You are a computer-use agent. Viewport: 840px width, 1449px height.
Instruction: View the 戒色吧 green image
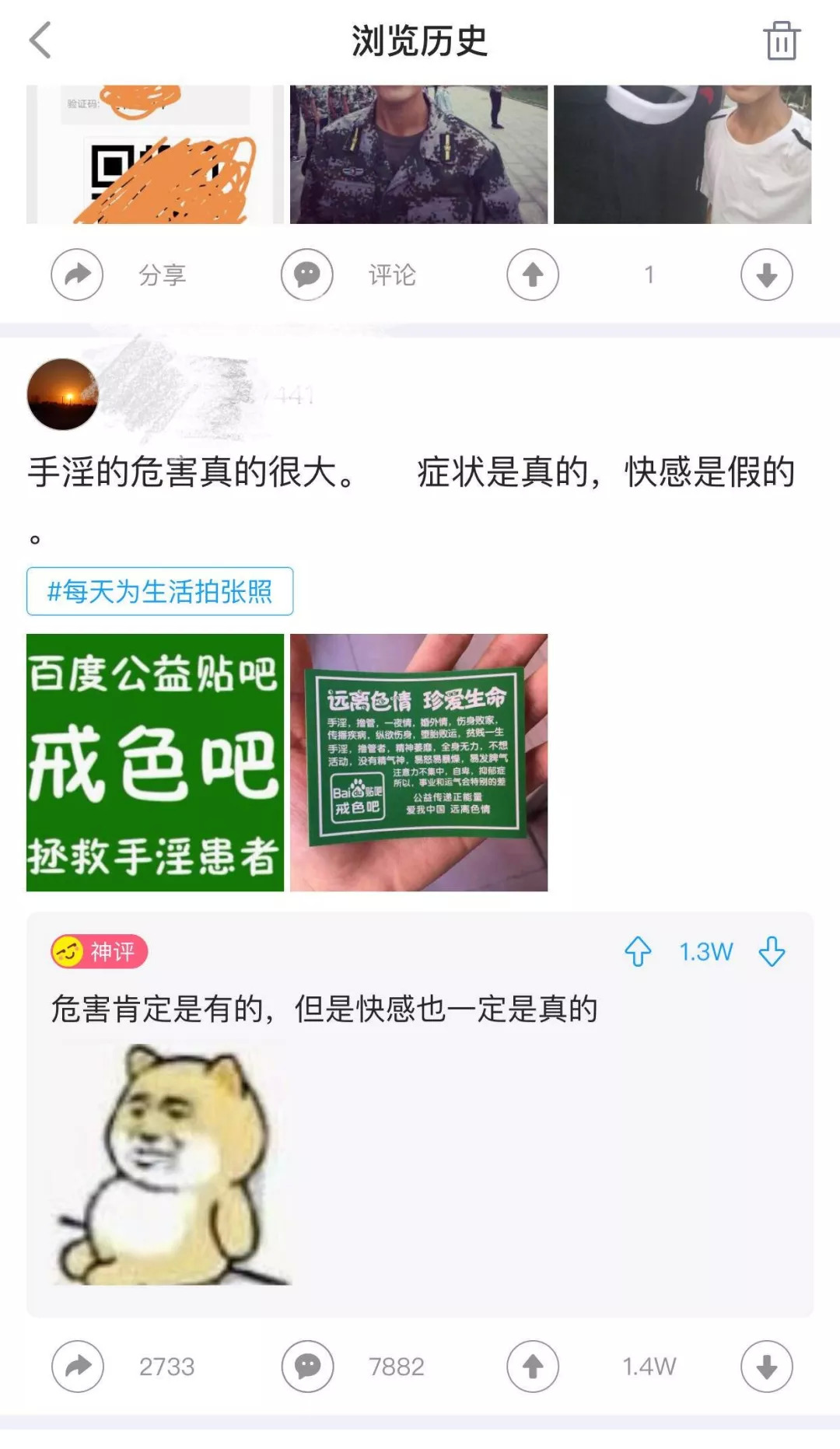point(155,762)
